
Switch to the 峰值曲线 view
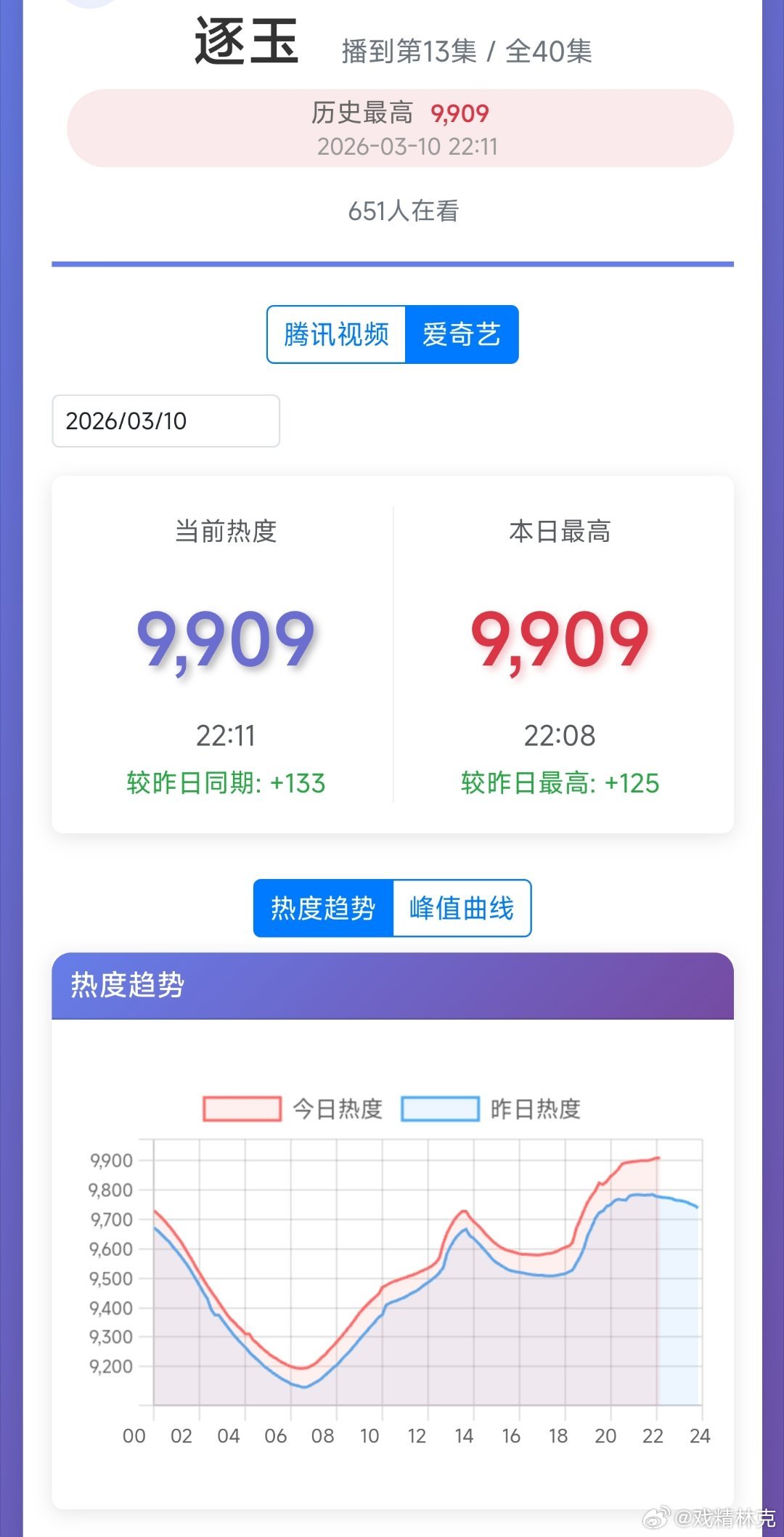click(x=462, y=907)
